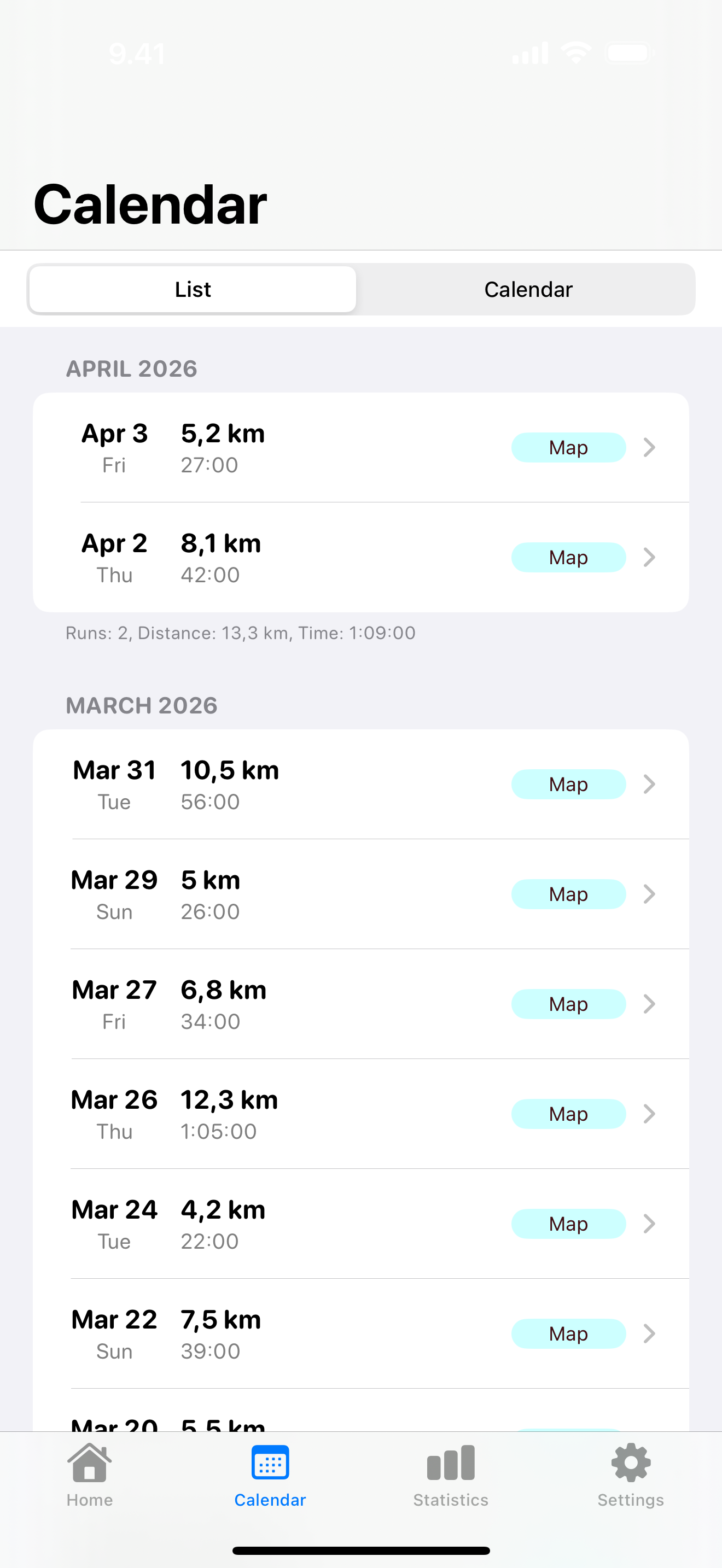The width and height of the screenshot is (722, 1568).
Task: Select the Calendar tab bar icon
Action: coord(270,1466)
